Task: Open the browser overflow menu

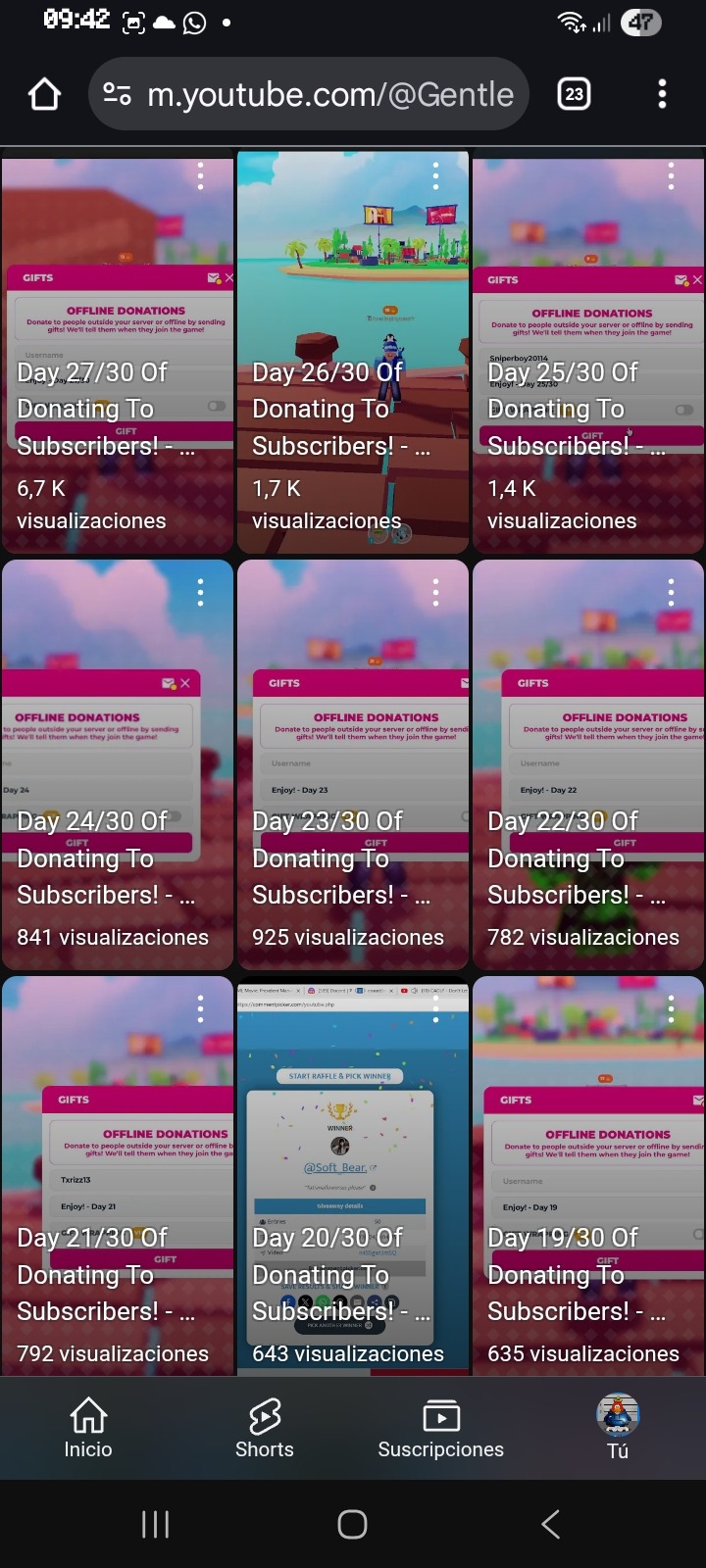Action: click(662, 95)
